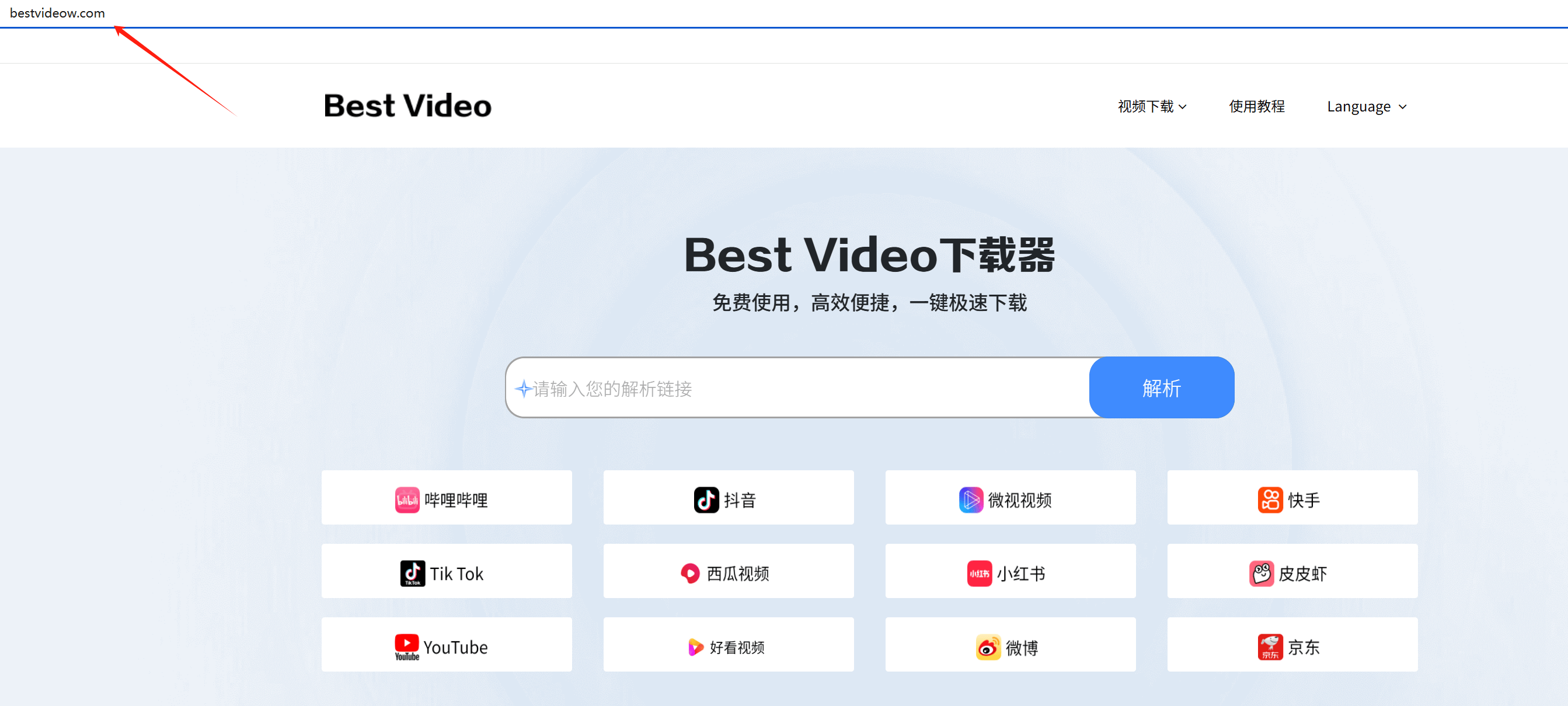Choose the 西瓜视频 card
Image resolution: width=1568 pixels, height=706 pixels.
(x=728, y=572)
